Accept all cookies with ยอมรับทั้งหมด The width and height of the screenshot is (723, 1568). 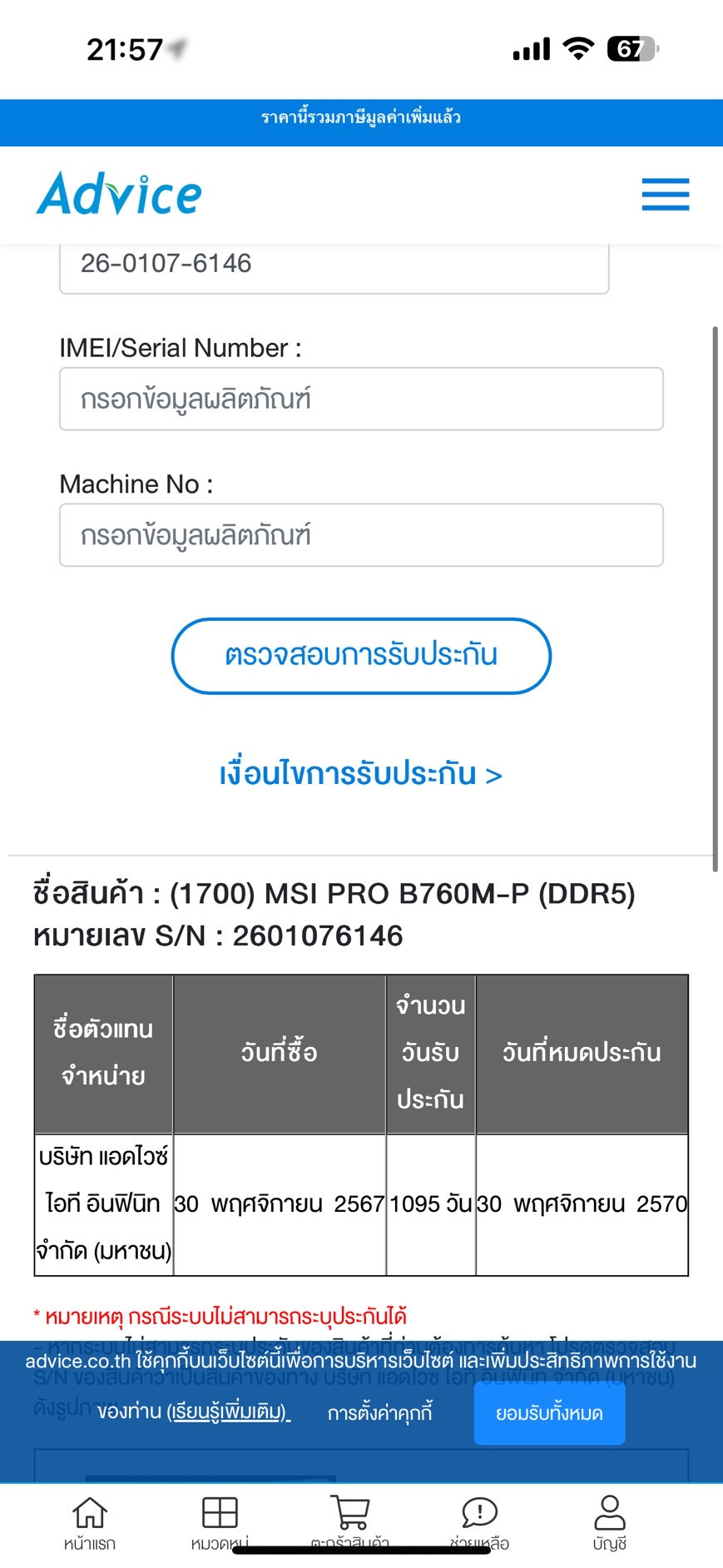coord(549,1413)
